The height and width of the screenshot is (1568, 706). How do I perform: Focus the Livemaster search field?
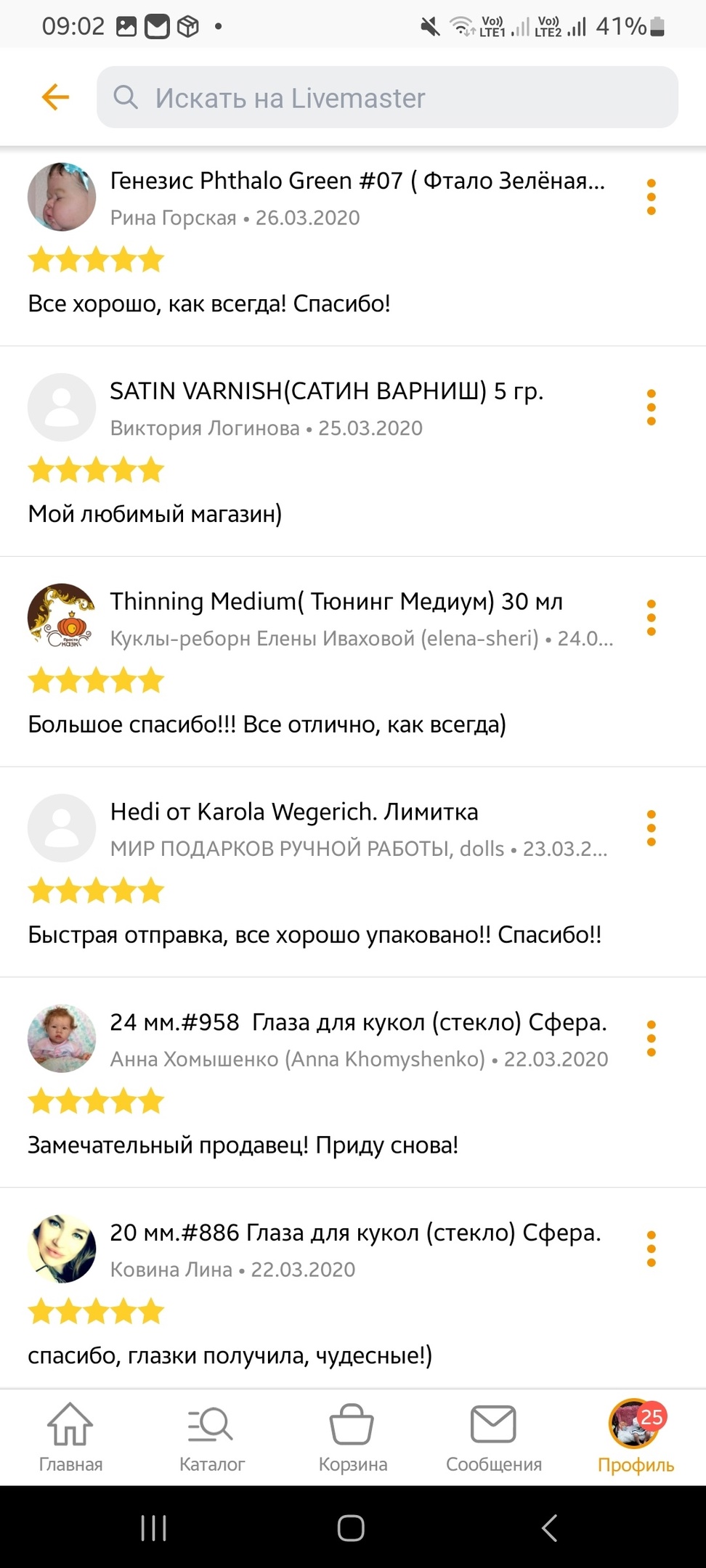coord(387,97)
